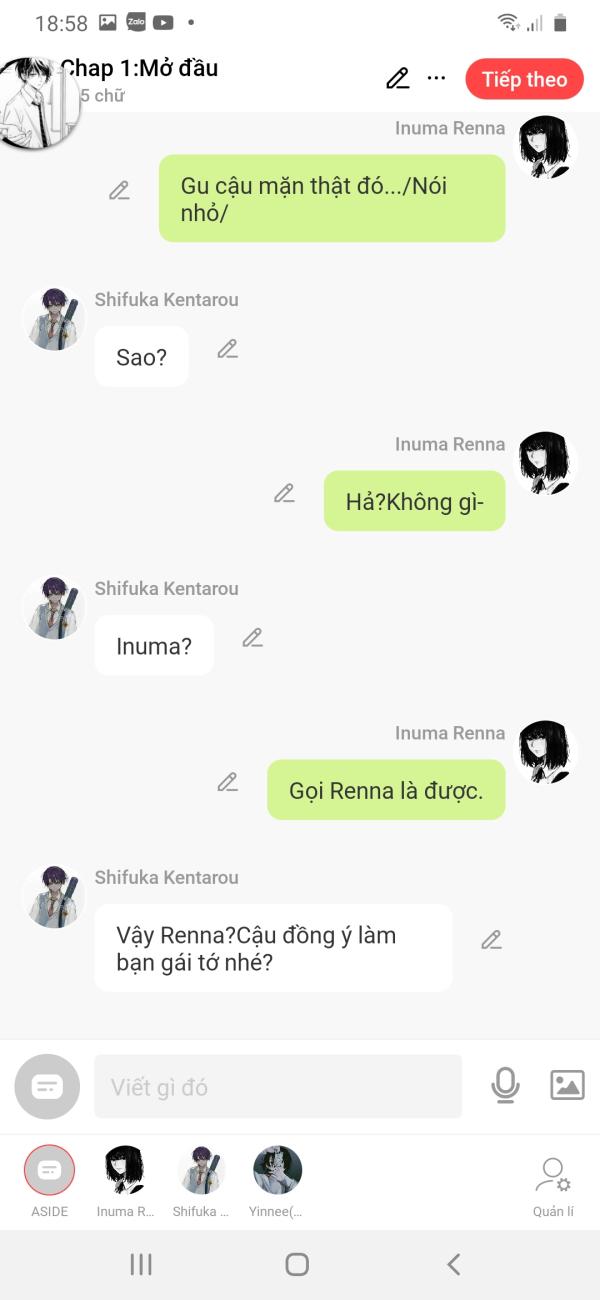
Task: Edit the "Gọi Renna là được." message
Action: point(228,782)
